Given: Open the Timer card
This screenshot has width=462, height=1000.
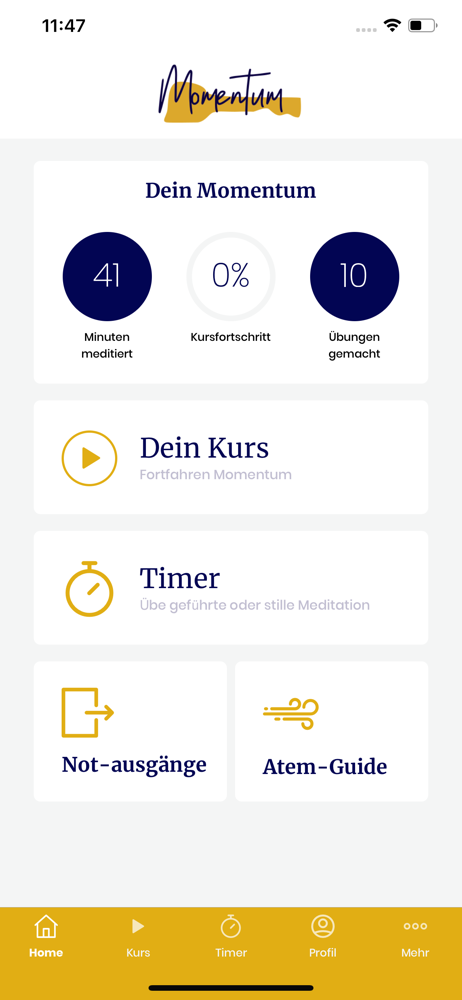Looking at the screenshot, I should (230, 587).
